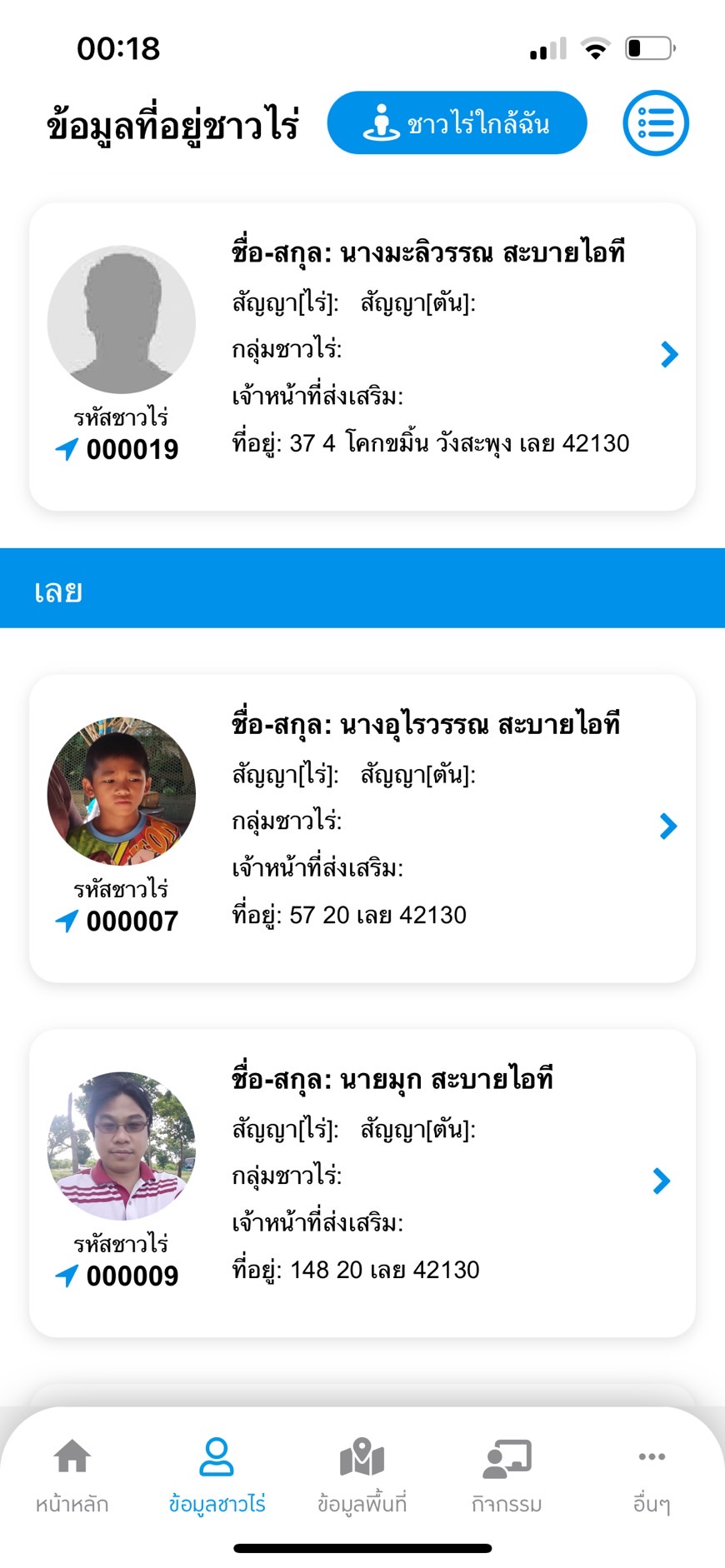Image resolution: width=725 pixels, height=1568 pixels.
Task: Show the อื่นๆ more tab
Action: tap(651, 1476)
